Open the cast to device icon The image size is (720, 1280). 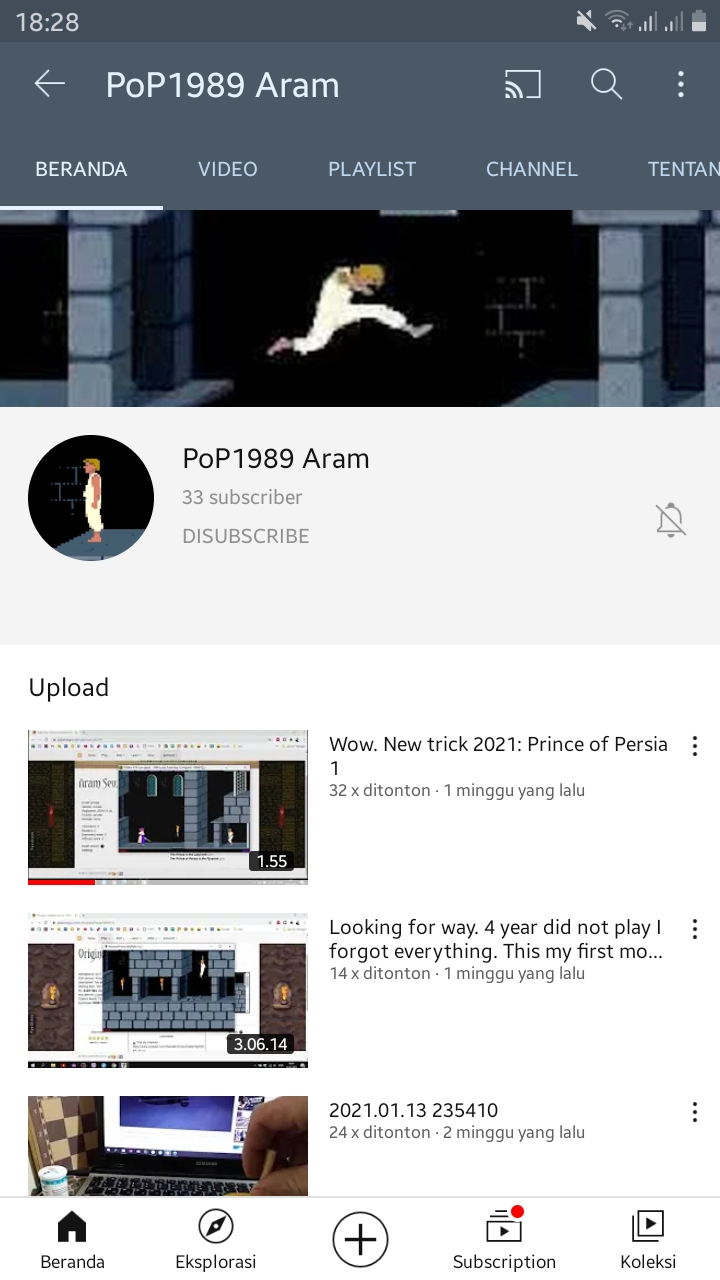pyautogui.click(x=522, y=84)
